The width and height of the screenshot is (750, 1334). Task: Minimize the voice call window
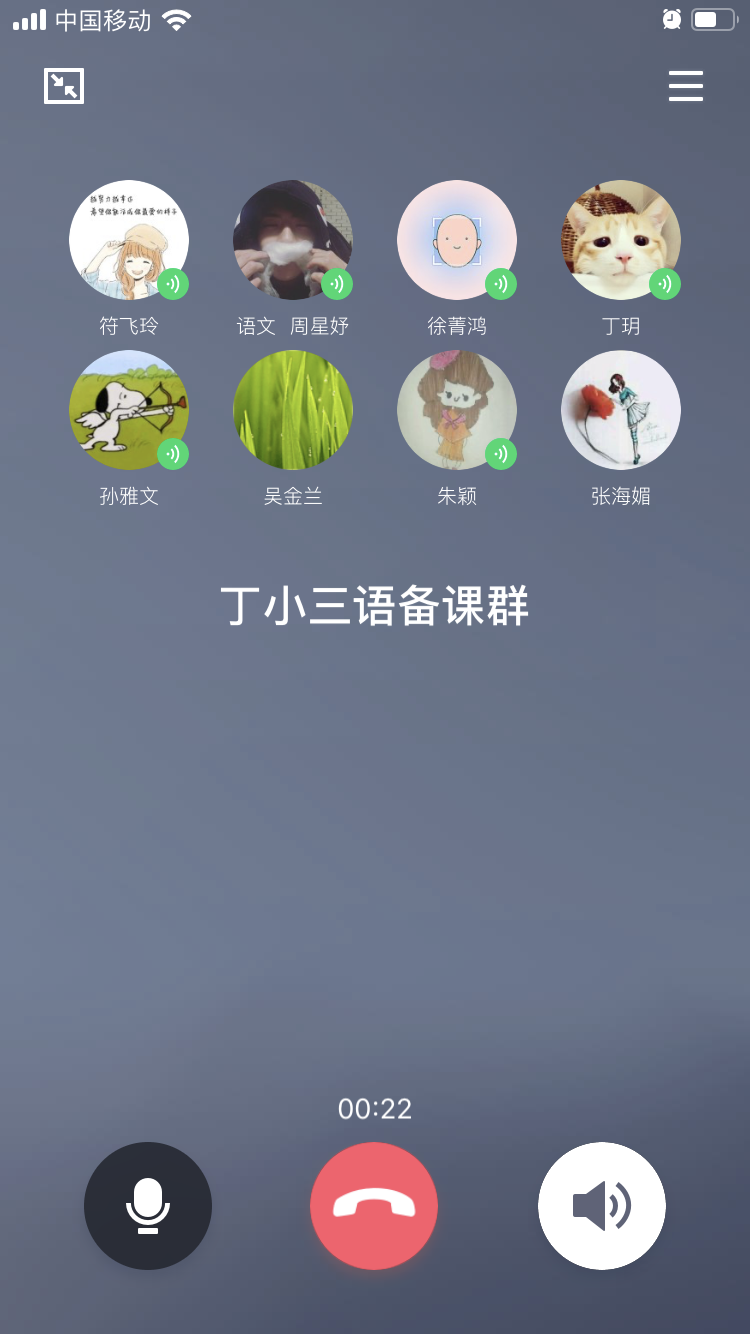point(64,86)
